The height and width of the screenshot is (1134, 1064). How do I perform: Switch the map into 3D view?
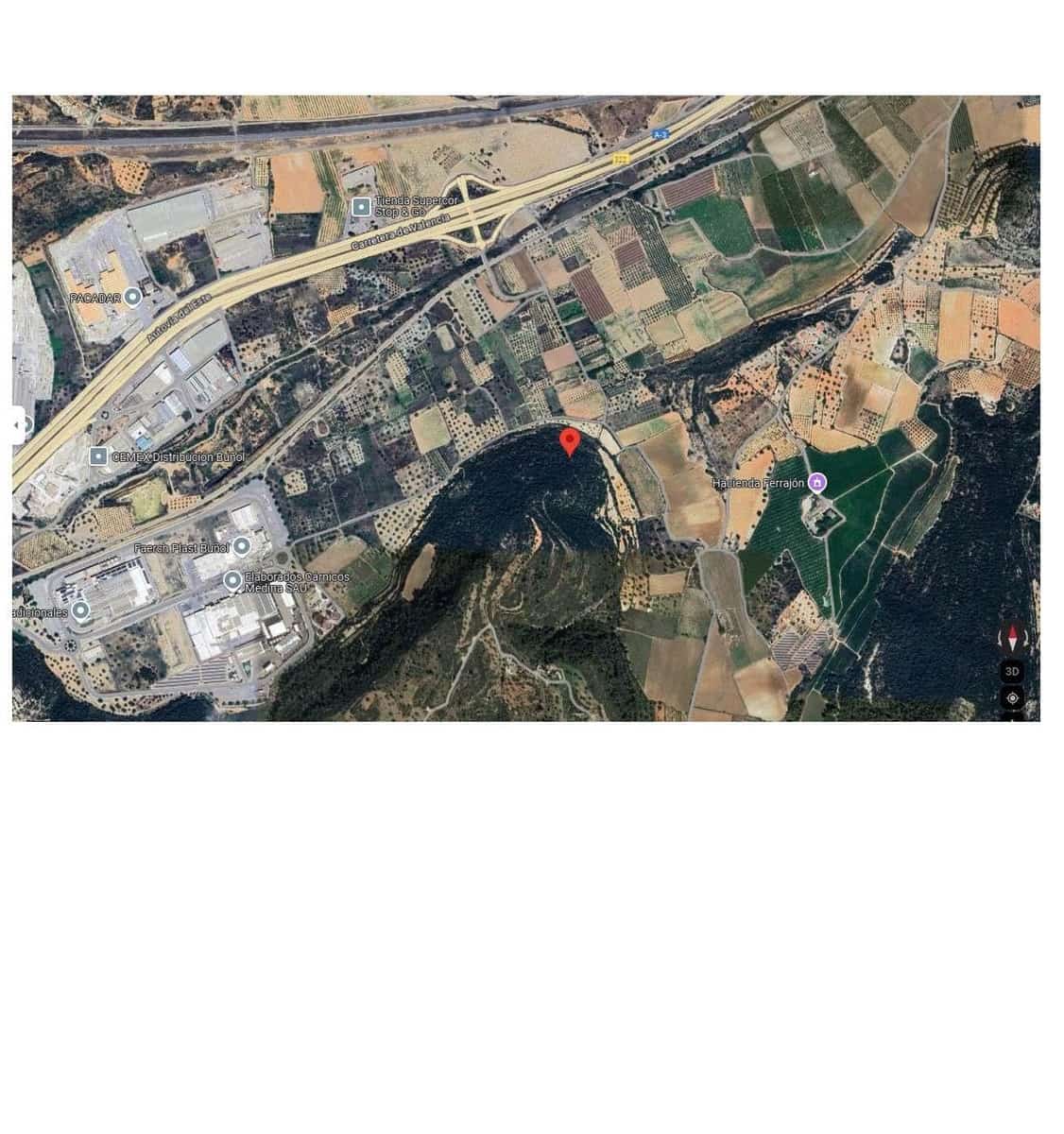coord(1012,671)
